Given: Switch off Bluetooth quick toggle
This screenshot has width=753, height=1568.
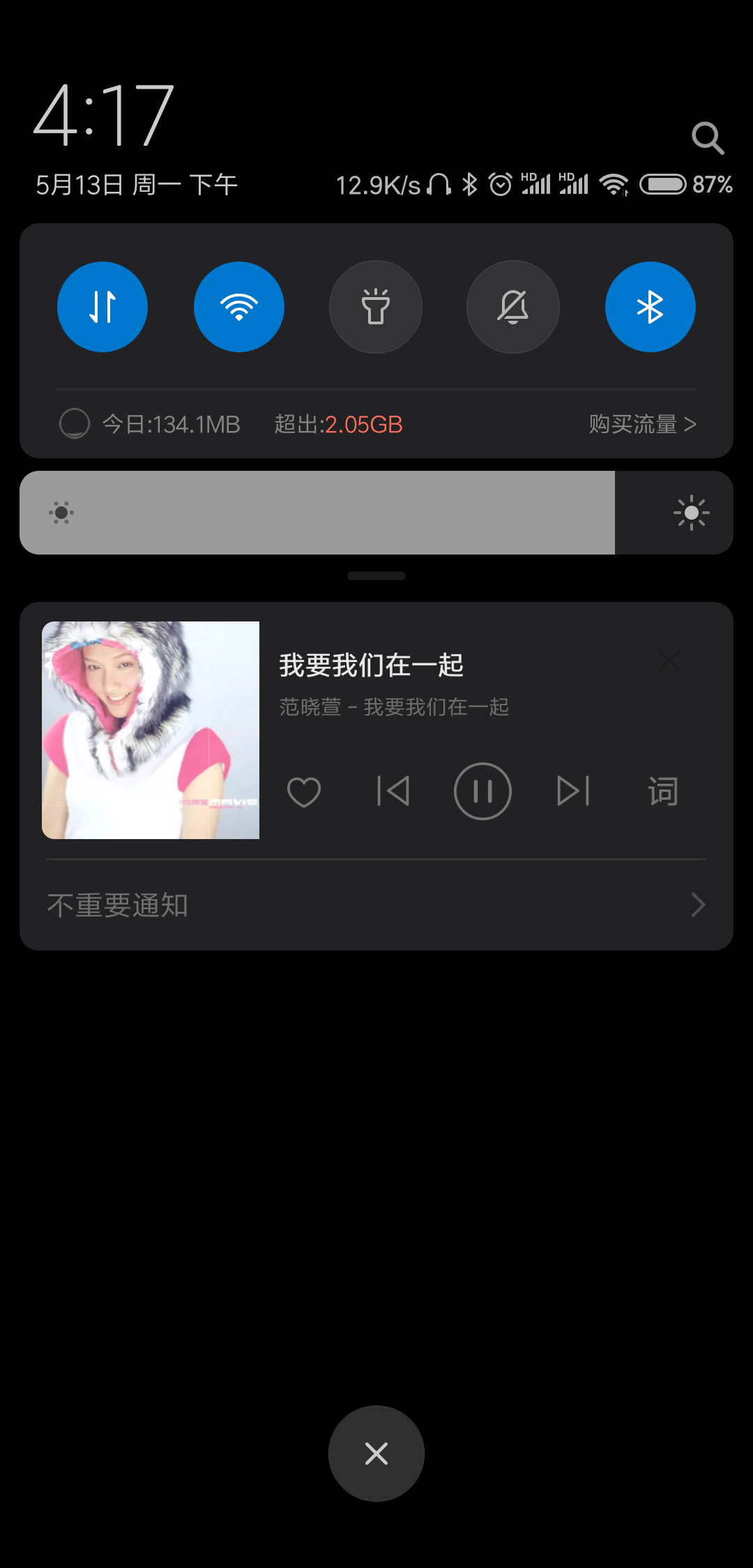Looking at the screenshot, I should coord(650,307).
